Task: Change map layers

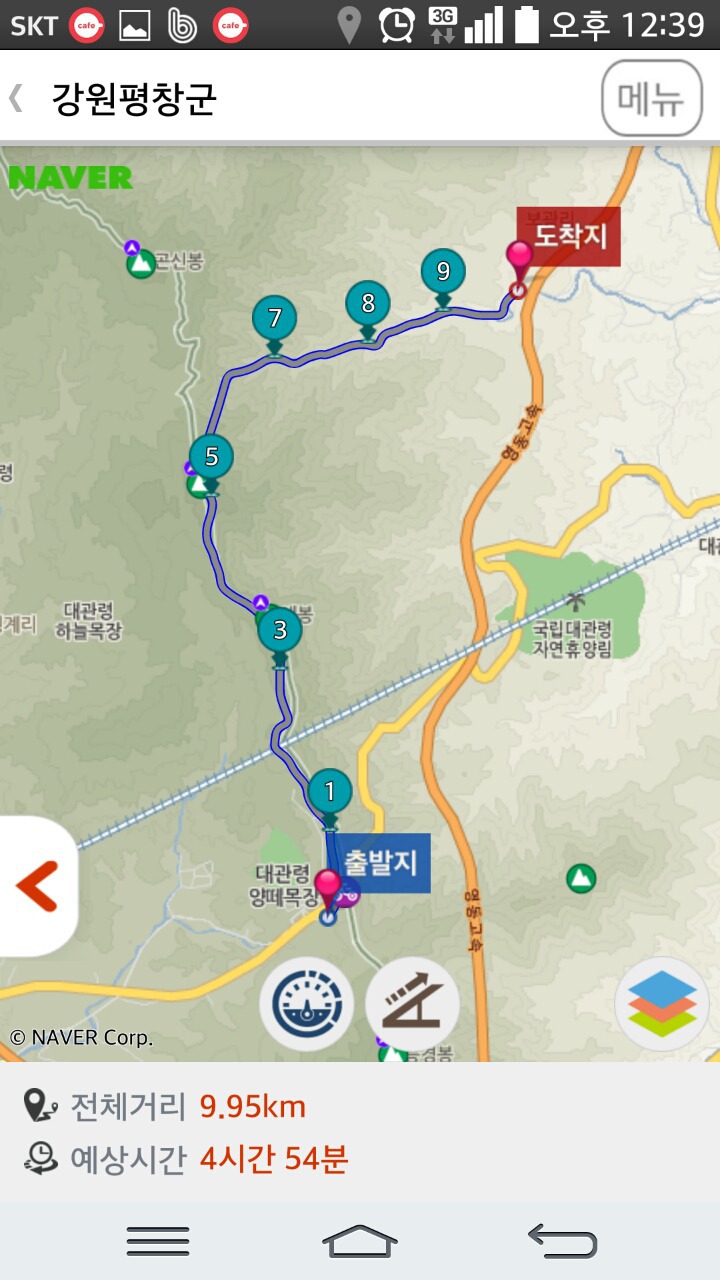Action: click(x=662, y=1003)
